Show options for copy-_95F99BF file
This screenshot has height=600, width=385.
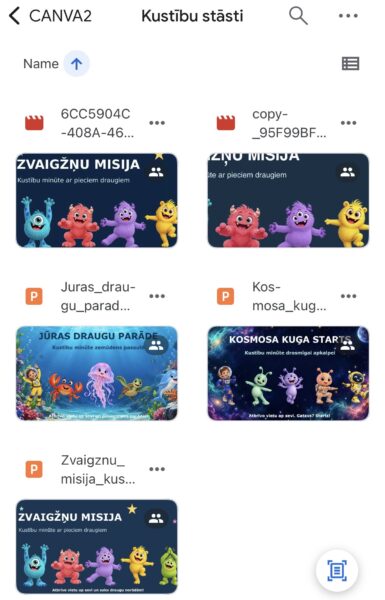[x=348, y=123]
